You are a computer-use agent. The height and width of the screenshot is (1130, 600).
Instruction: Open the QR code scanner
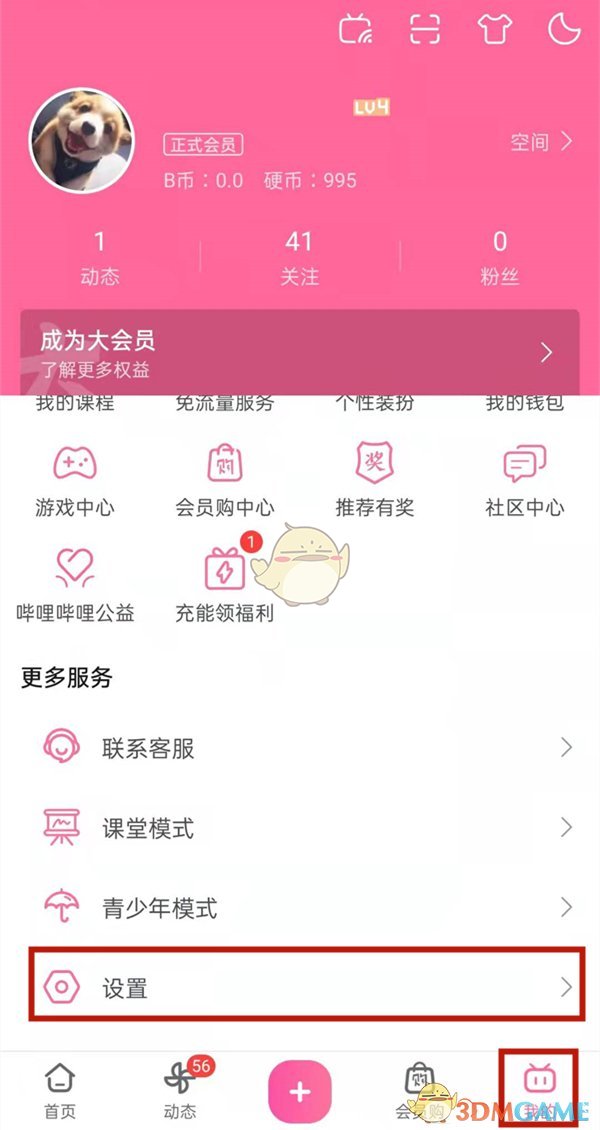click(x=425, y=30)
